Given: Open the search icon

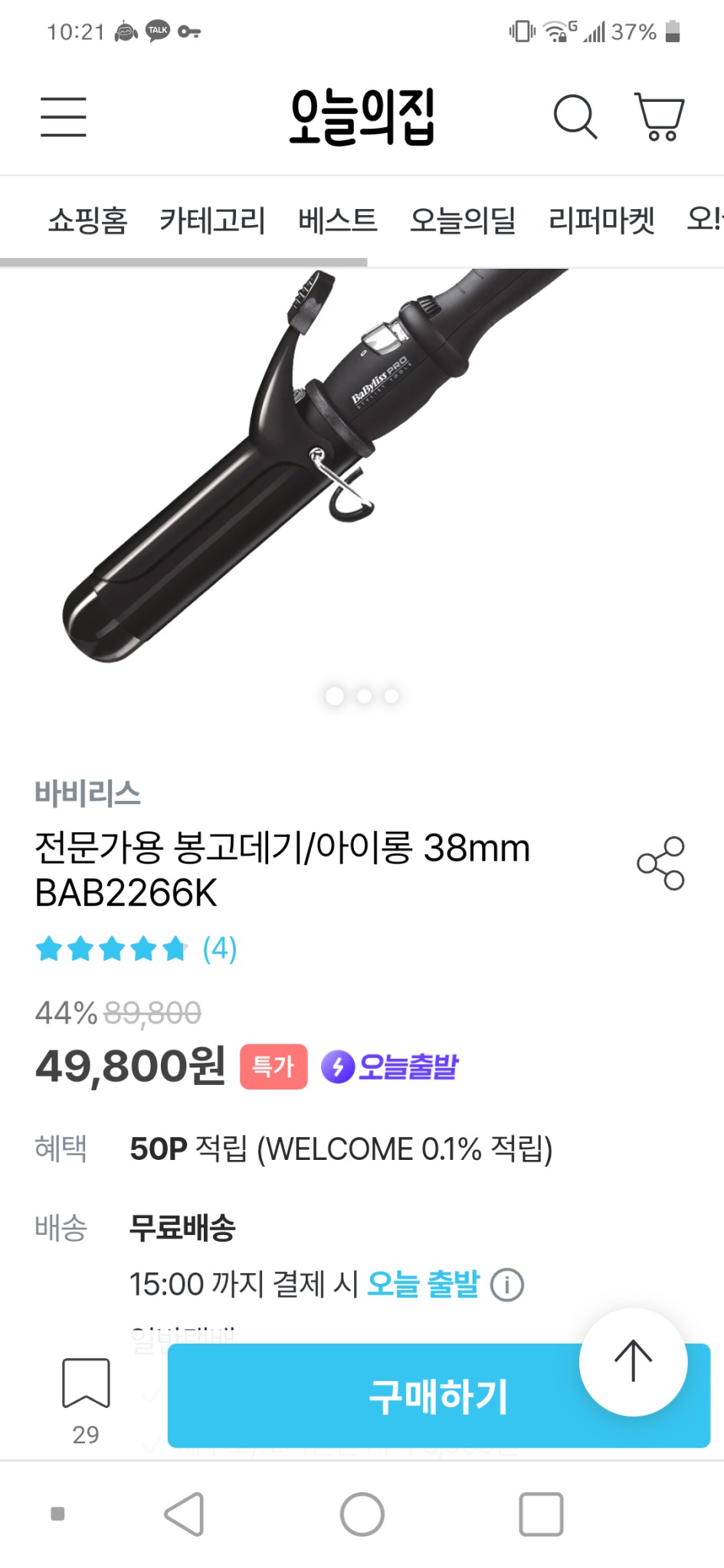Looking at the screenshot, I should [x=575, y=116].
